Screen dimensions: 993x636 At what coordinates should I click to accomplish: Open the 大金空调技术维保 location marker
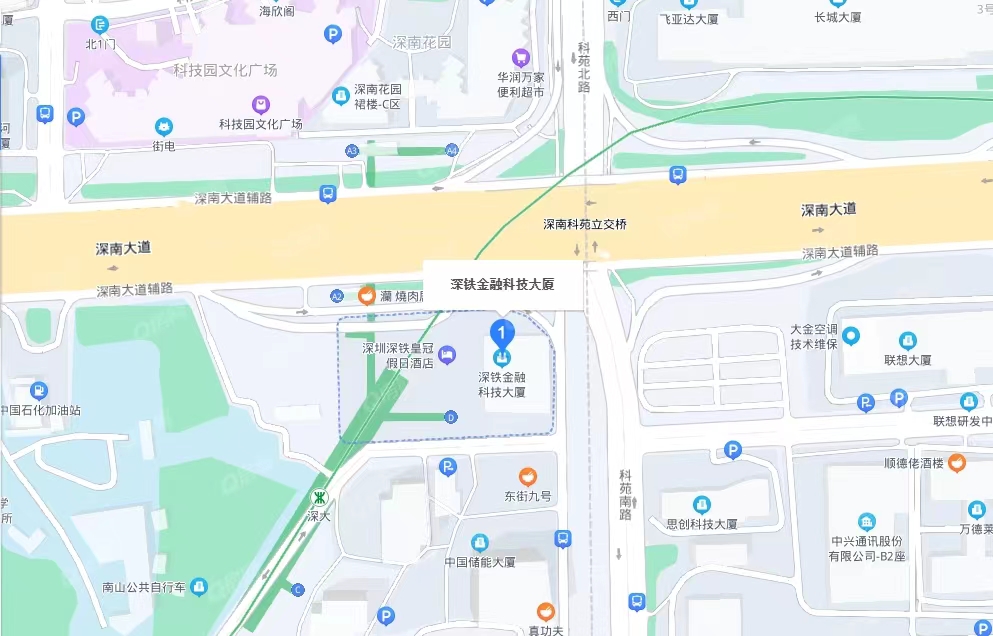(x=850, y=335)
